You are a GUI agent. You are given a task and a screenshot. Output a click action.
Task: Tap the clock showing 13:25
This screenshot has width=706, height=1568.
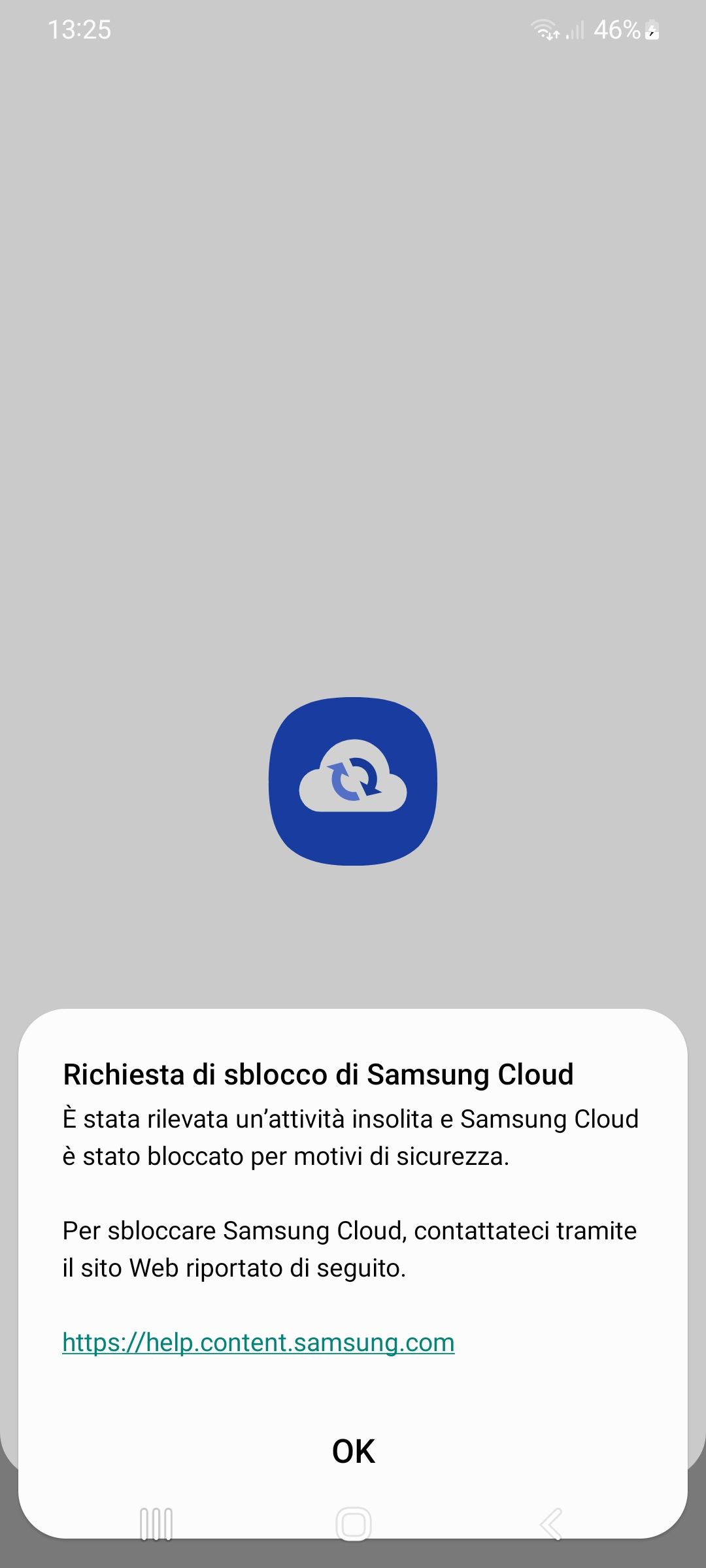[81, 29]
